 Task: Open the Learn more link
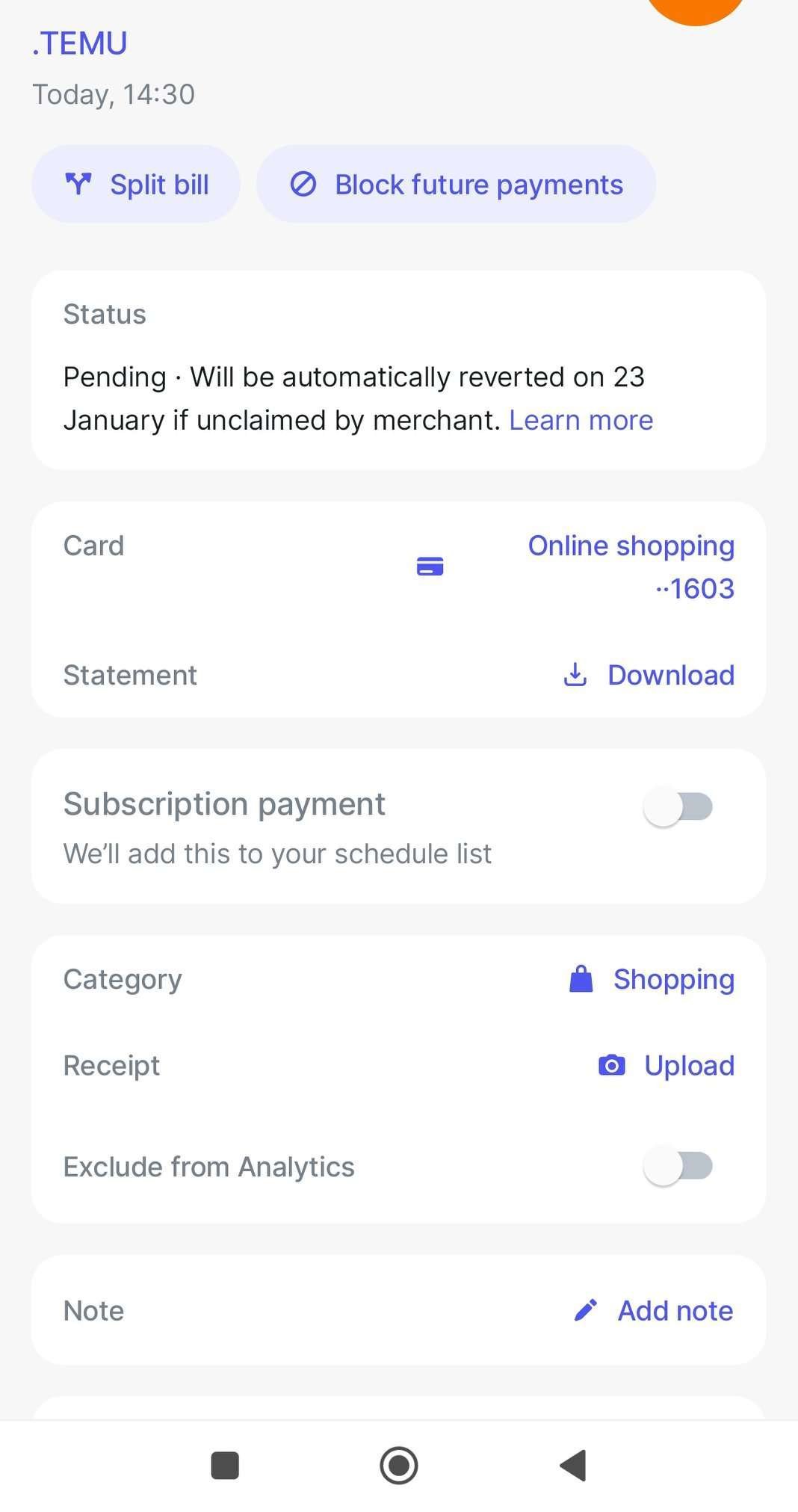581,421
